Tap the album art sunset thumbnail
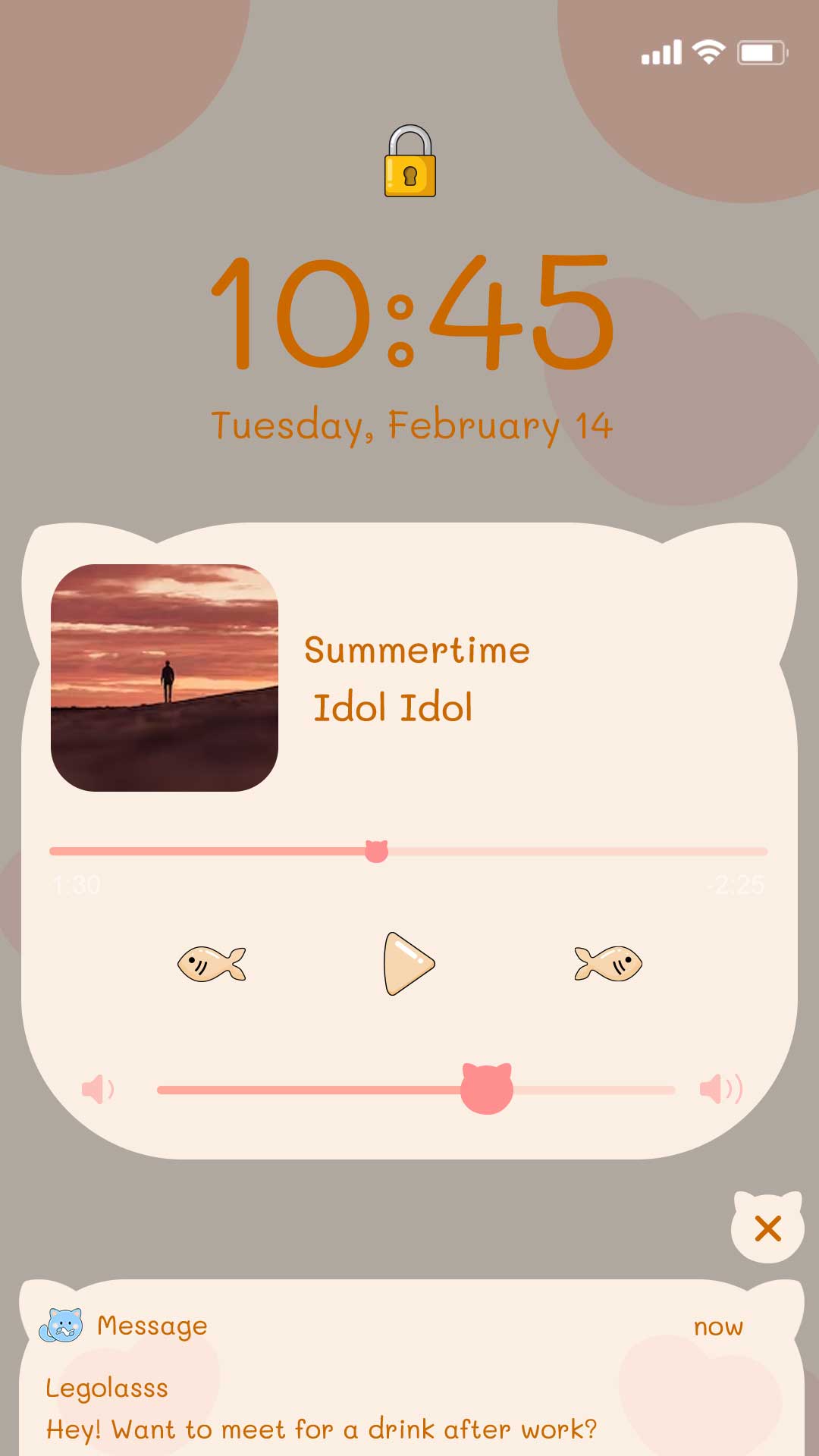The height and width of the screenshot is (1456, 819). click(x=165, y=675)
